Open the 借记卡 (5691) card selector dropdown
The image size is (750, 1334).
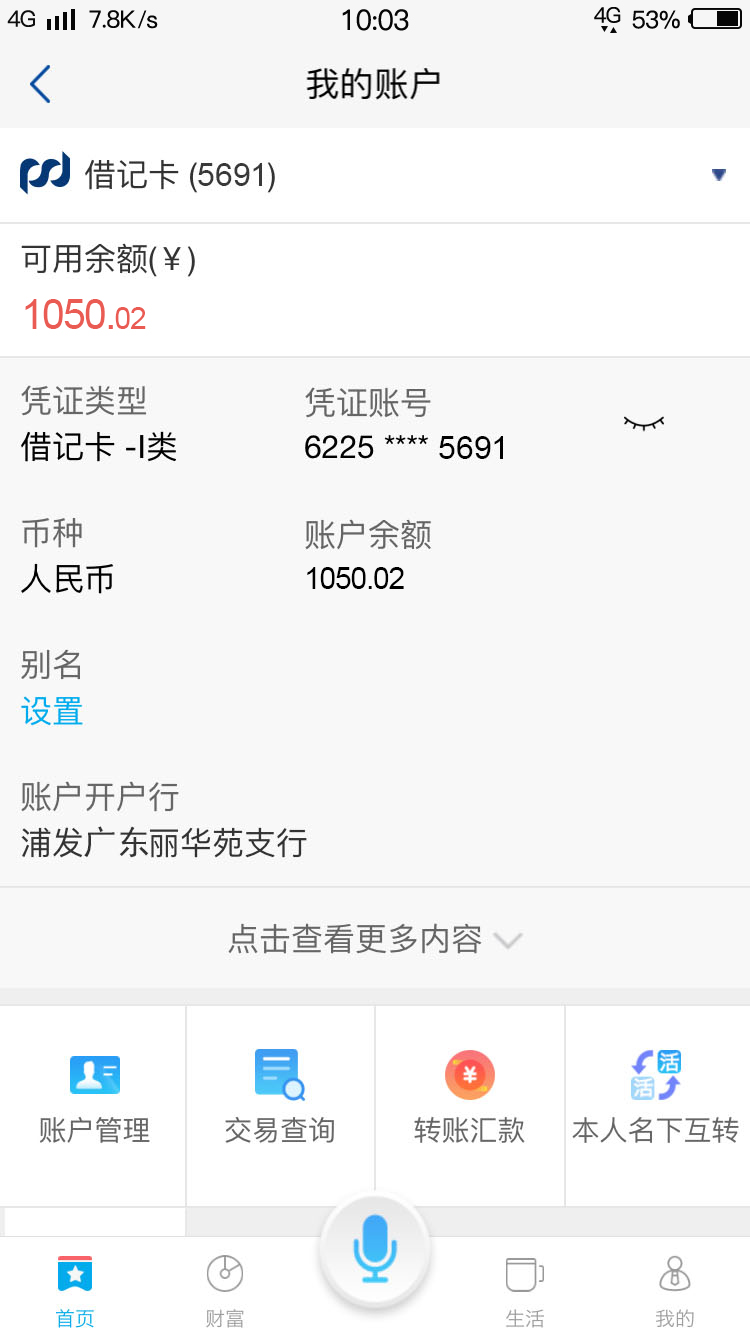pos(375,175)
